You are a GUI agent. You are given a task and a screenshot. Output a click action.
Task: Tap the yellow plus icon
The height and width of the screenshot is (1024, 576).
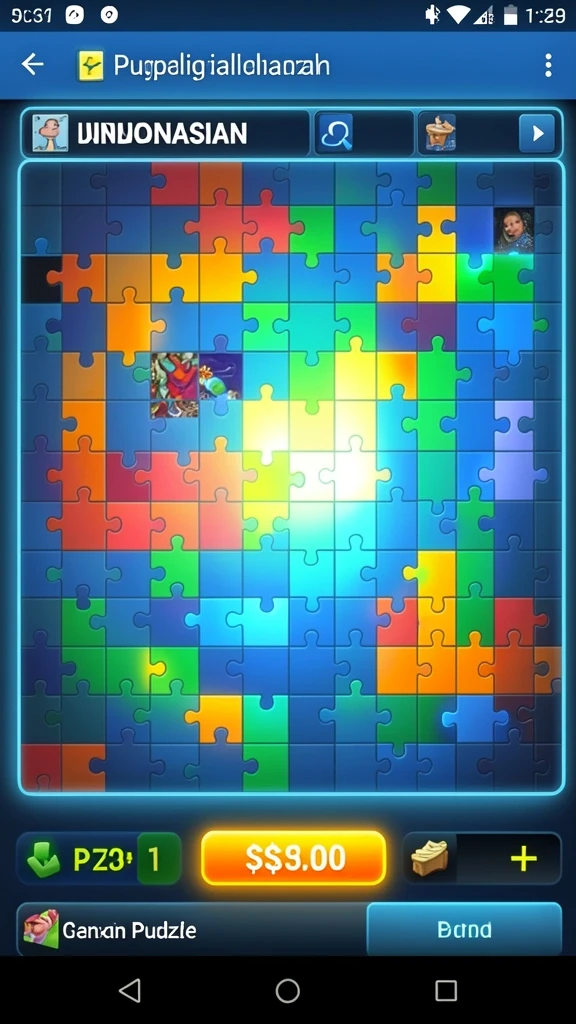[x=524, y=859]
